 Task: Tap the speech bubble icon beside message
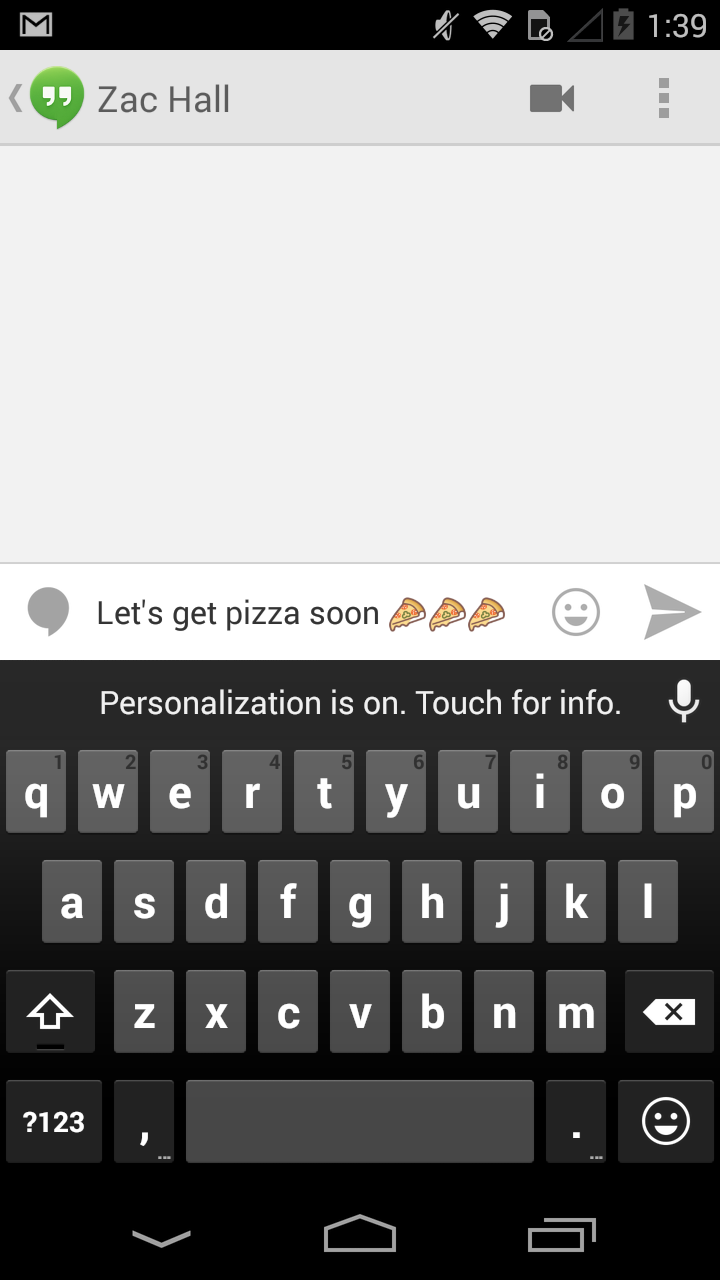coord(48,612)
